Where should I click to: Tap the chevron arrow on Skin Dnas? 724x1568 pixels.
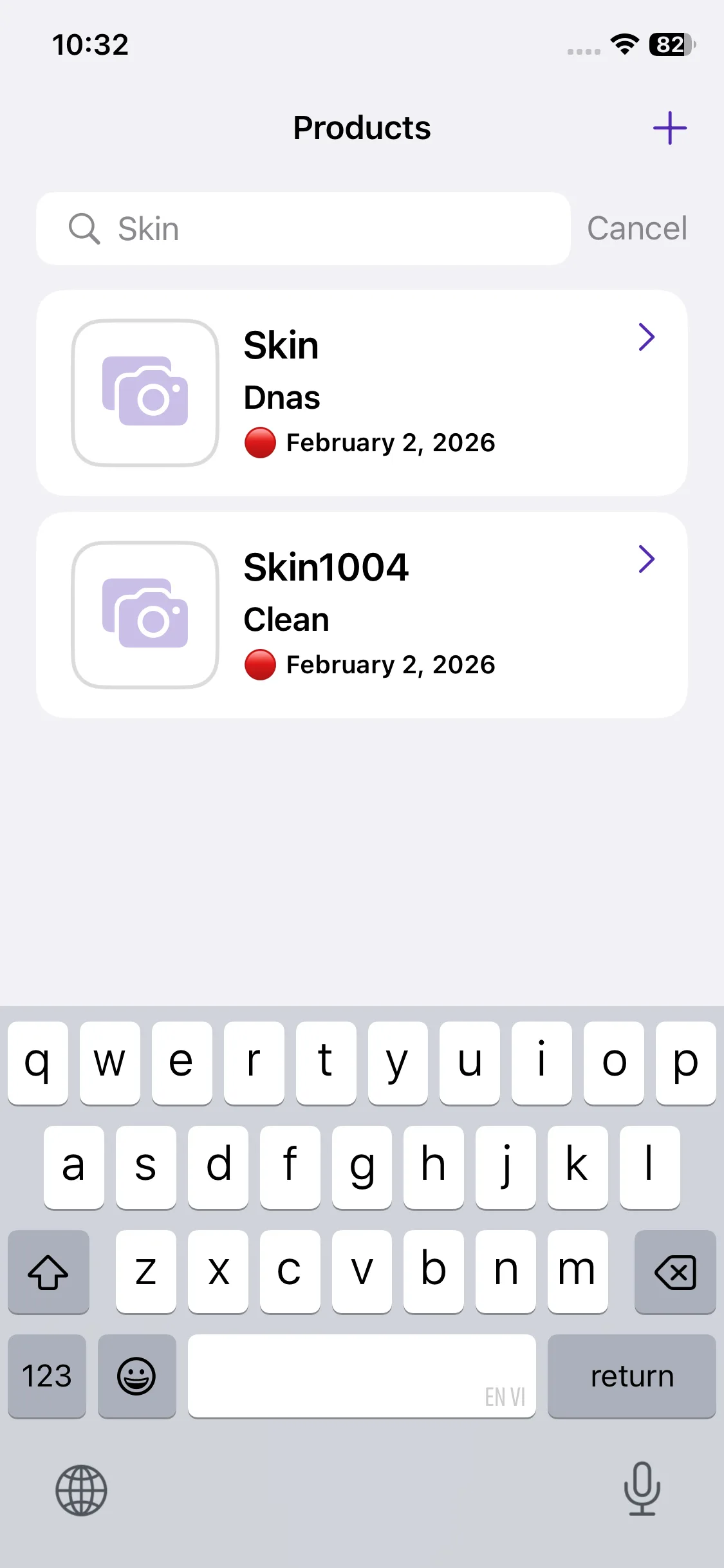click(x=646, y=337)
